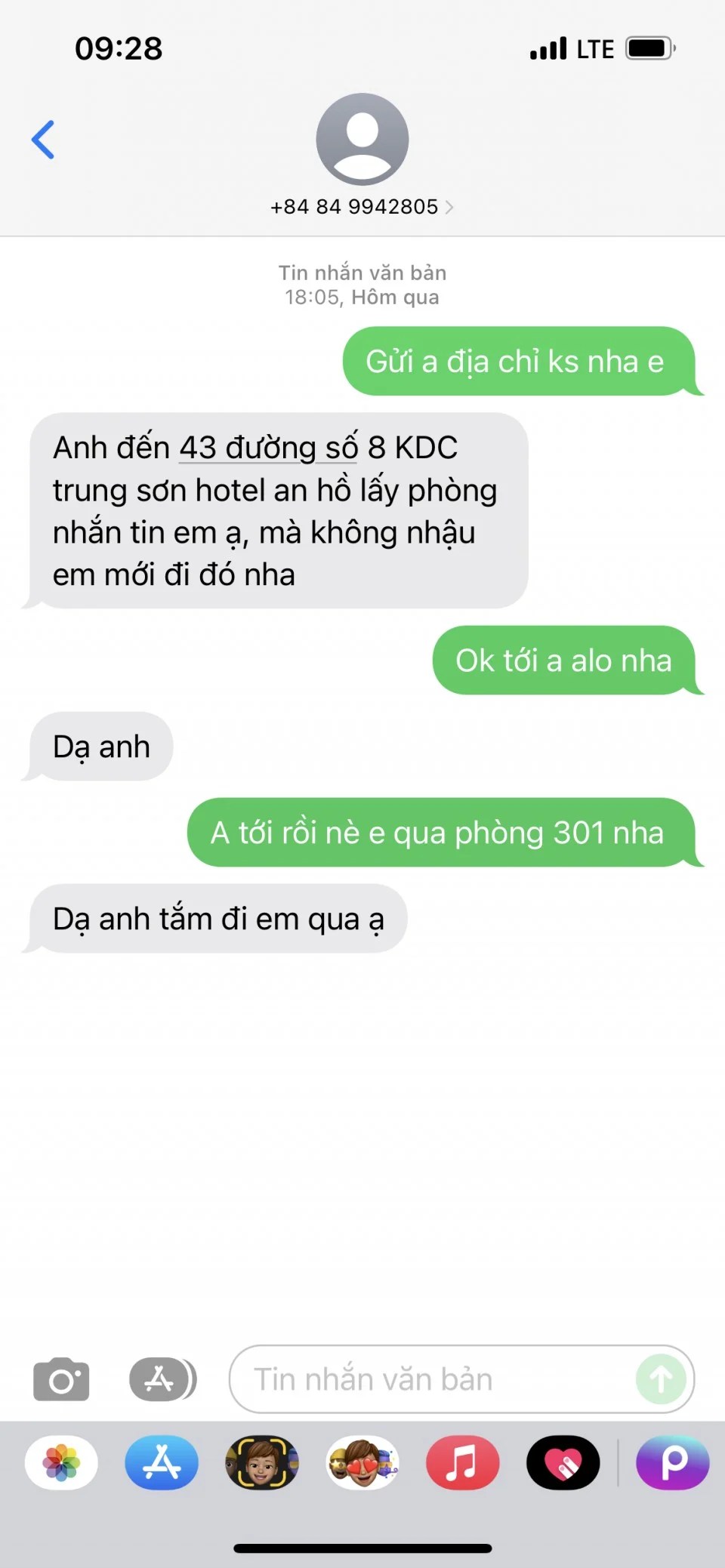The image size is (725, 1568).
Task: Open Memoji in the app strip
Action: tap(262, 1463)
